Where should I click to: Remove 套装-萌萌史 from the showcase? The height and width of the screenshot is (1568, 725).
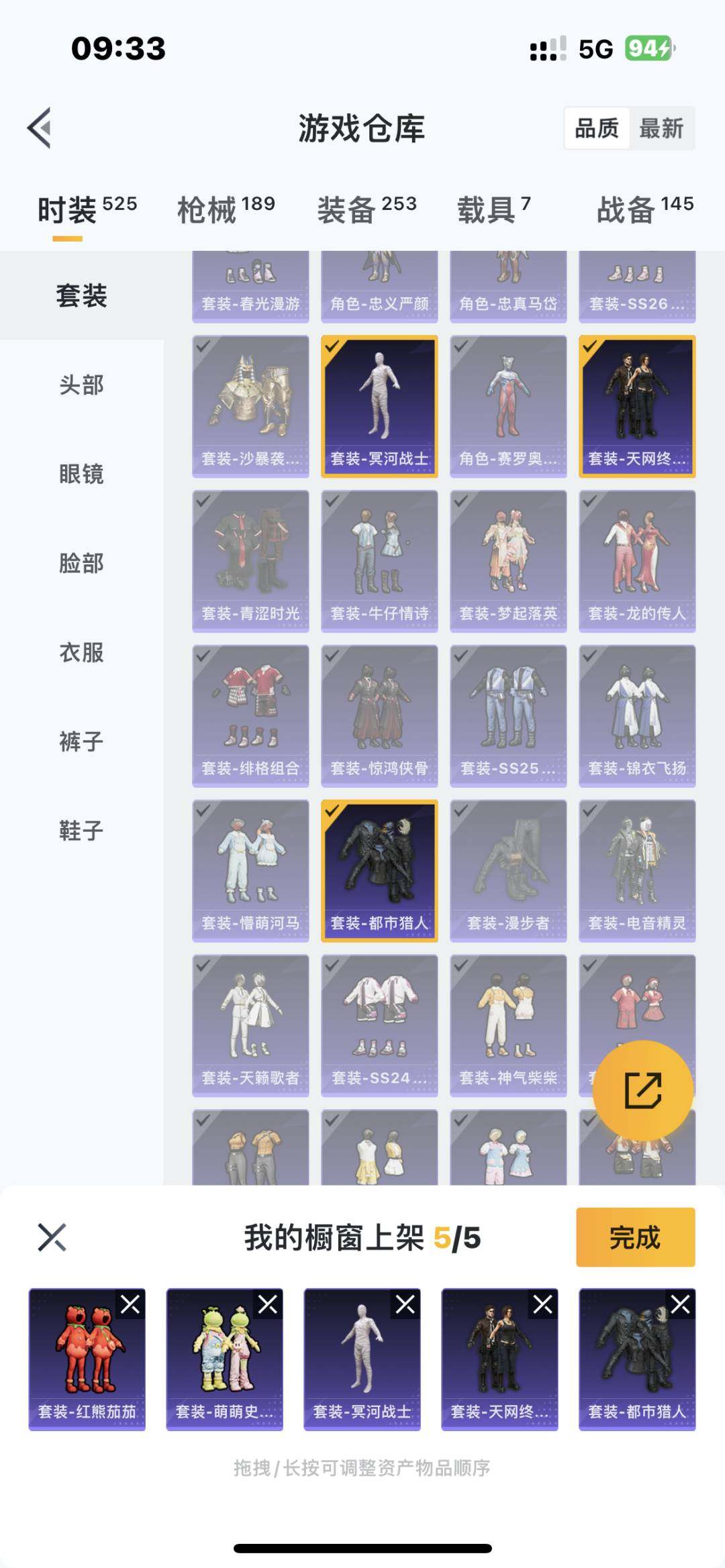pos(268,1304)
